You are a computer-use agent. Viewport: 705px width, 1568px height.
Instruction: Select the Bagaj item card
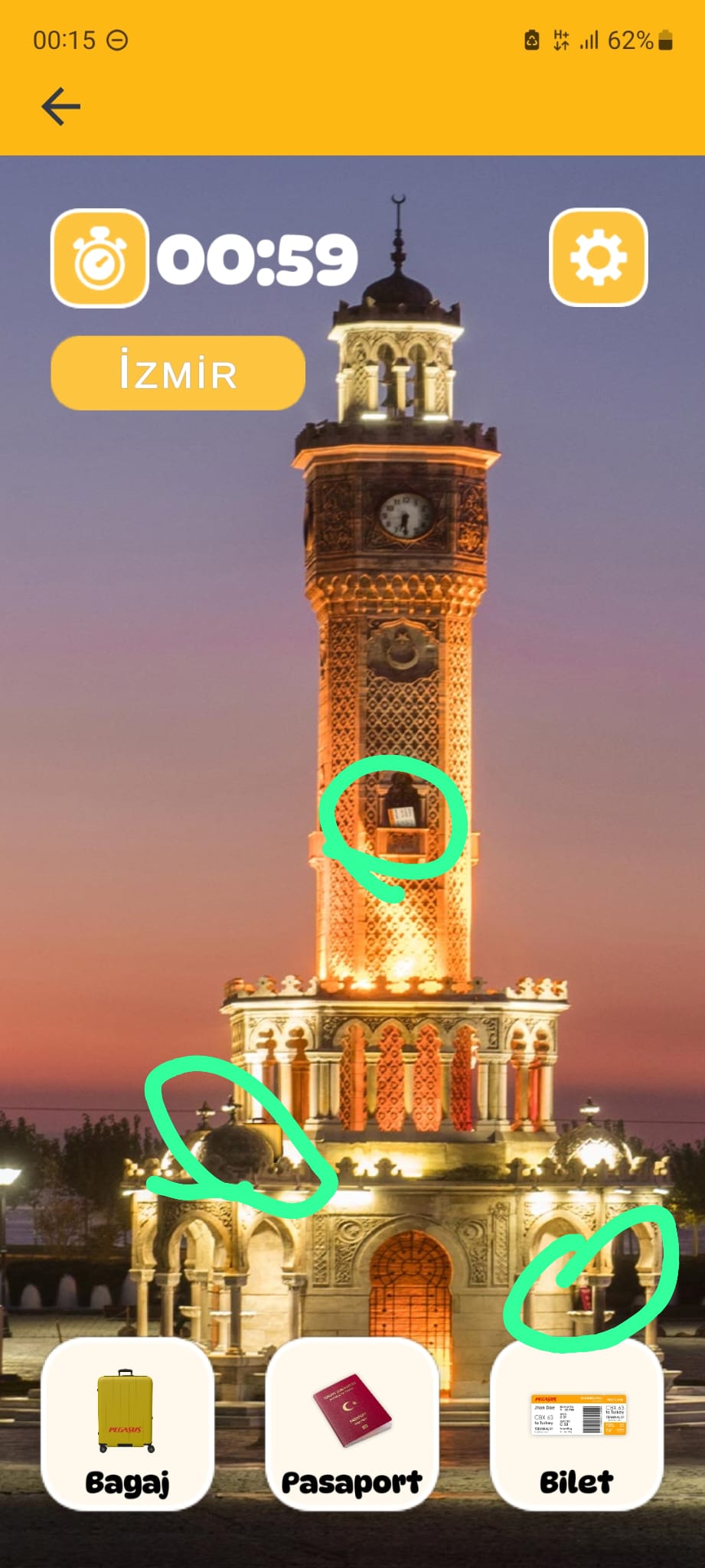click(x=127, y=1426)
